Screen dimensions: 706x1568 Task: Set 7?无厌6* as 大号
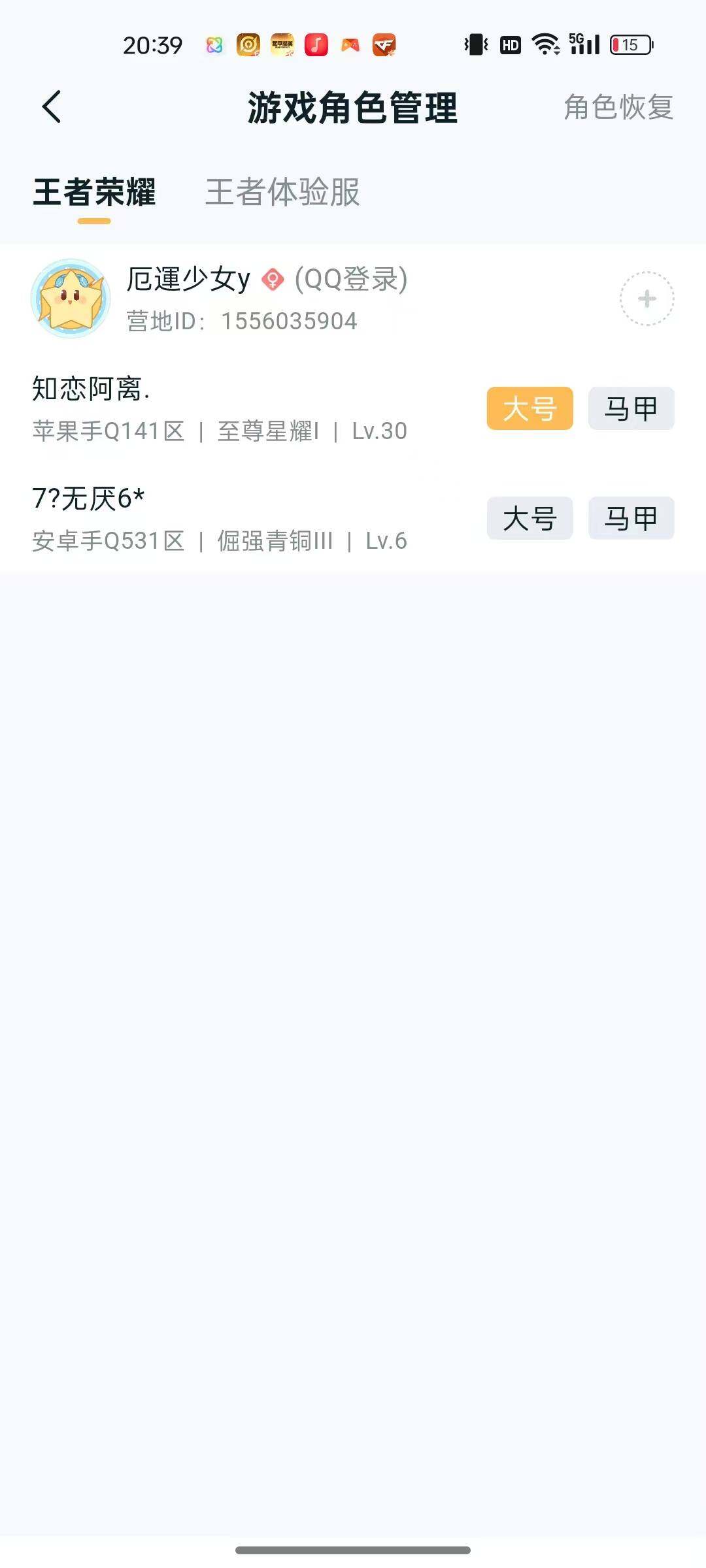[529, 518]
